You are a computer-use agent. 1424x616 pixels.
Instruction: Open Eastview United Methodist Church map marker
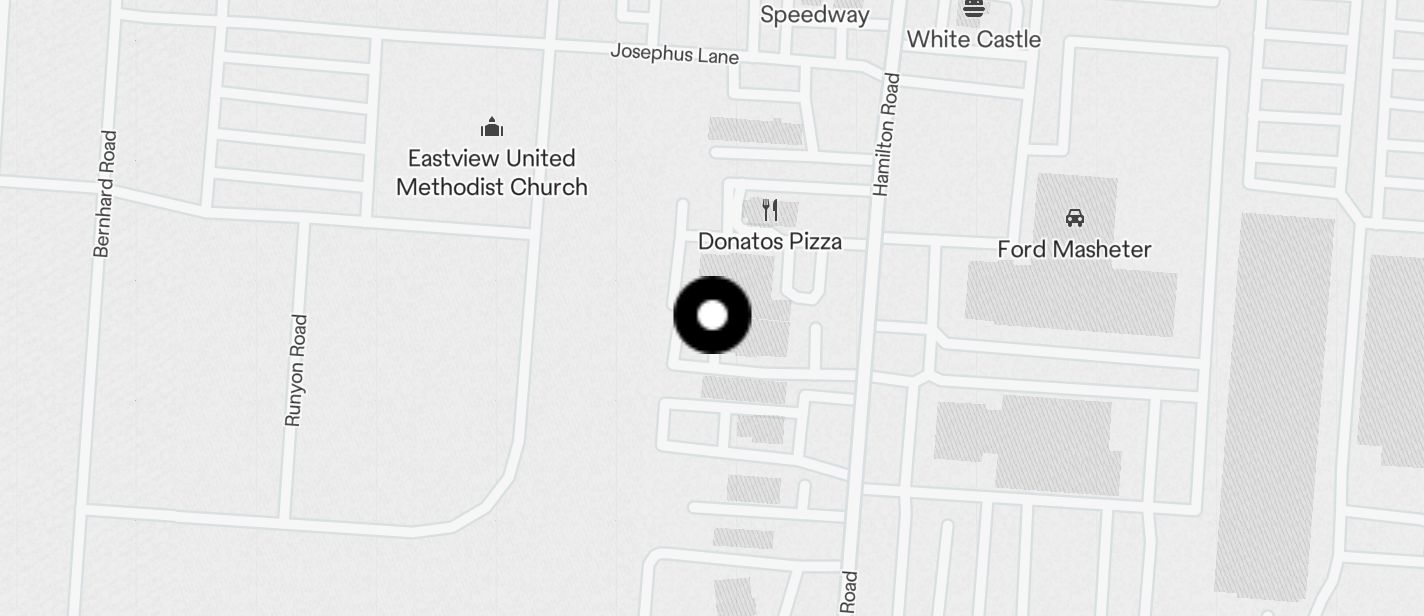coord(491,128)
